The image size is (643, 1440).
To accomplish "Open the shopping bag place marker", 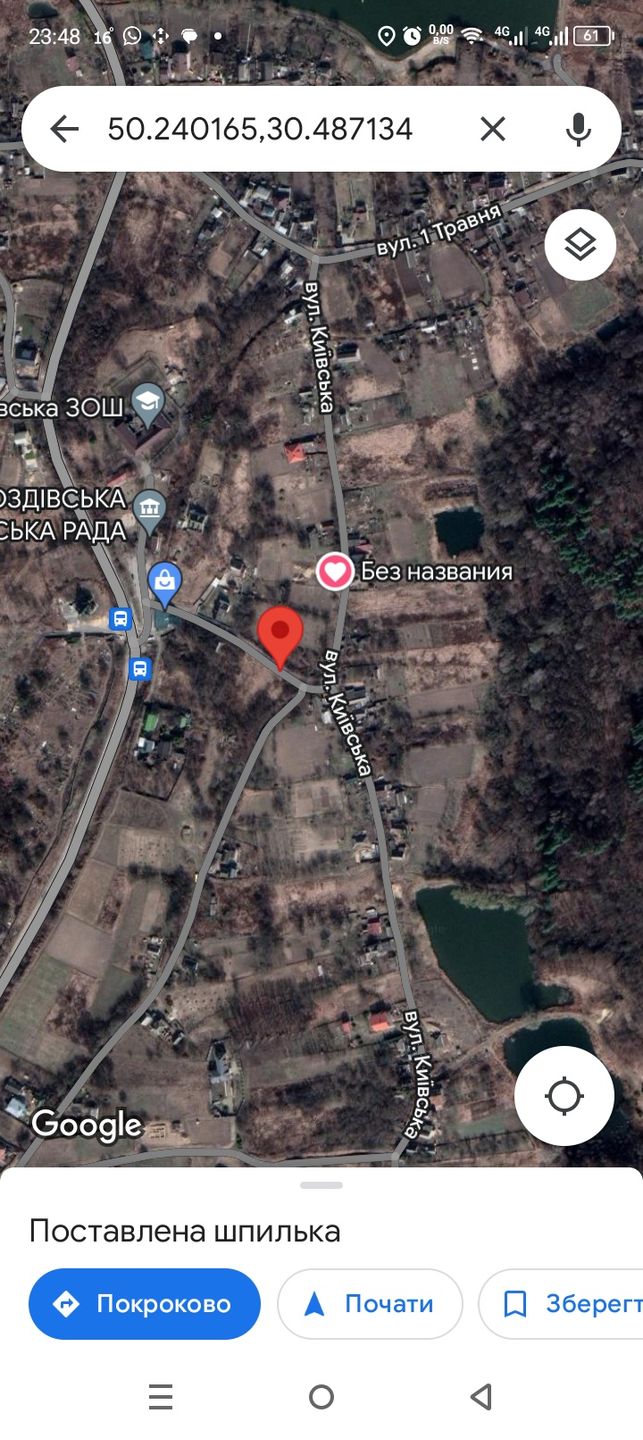I will point(164,579).
